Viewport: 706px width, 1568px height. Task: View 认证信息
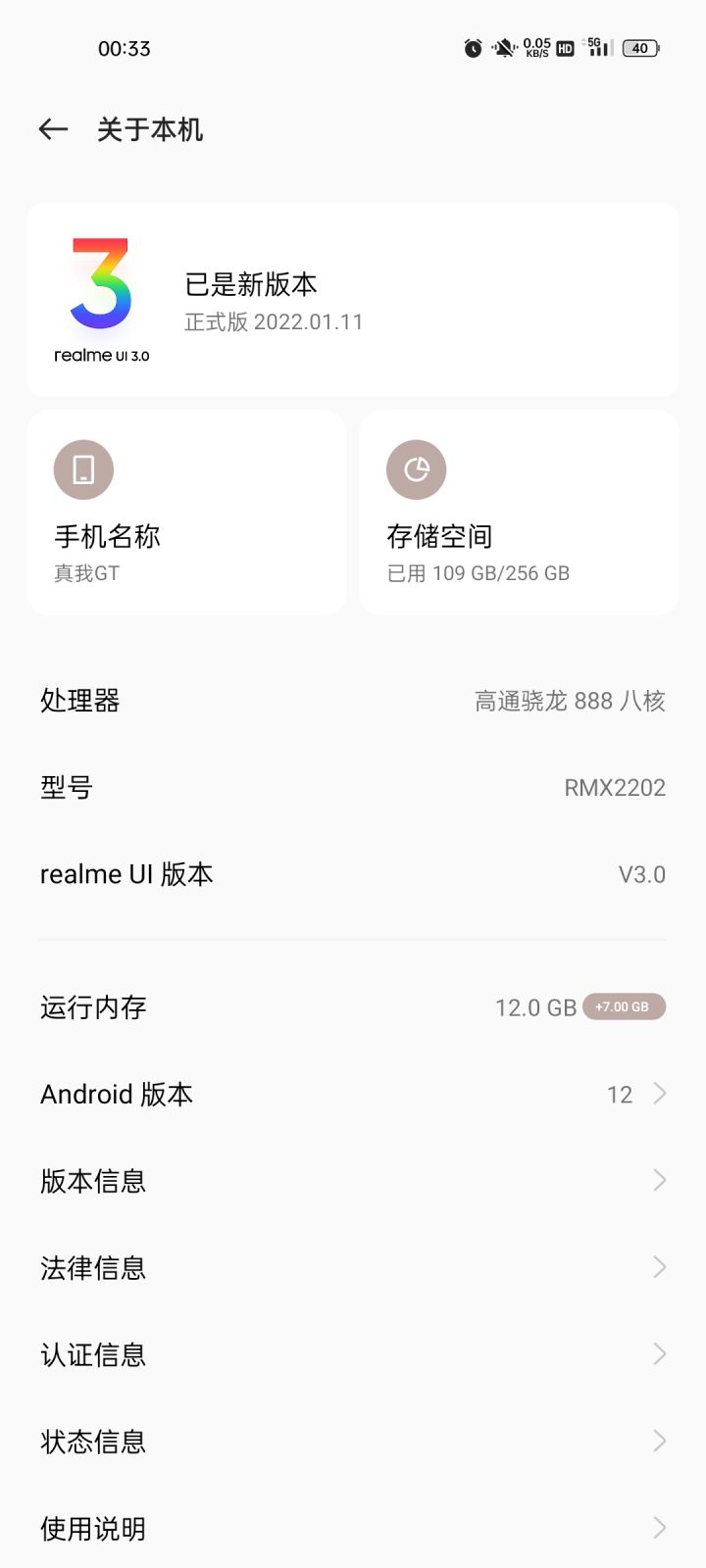(353, 1354)
